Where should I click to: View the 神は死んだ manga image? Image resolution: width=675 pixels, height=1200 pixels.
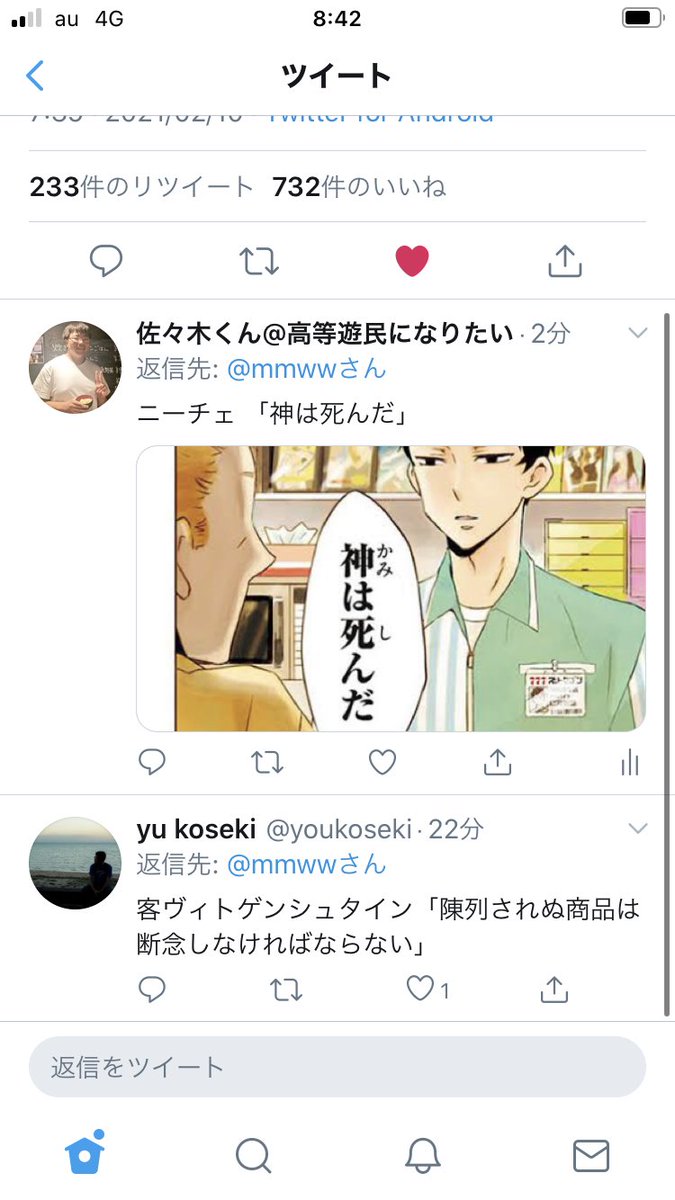tap(391, 588)
